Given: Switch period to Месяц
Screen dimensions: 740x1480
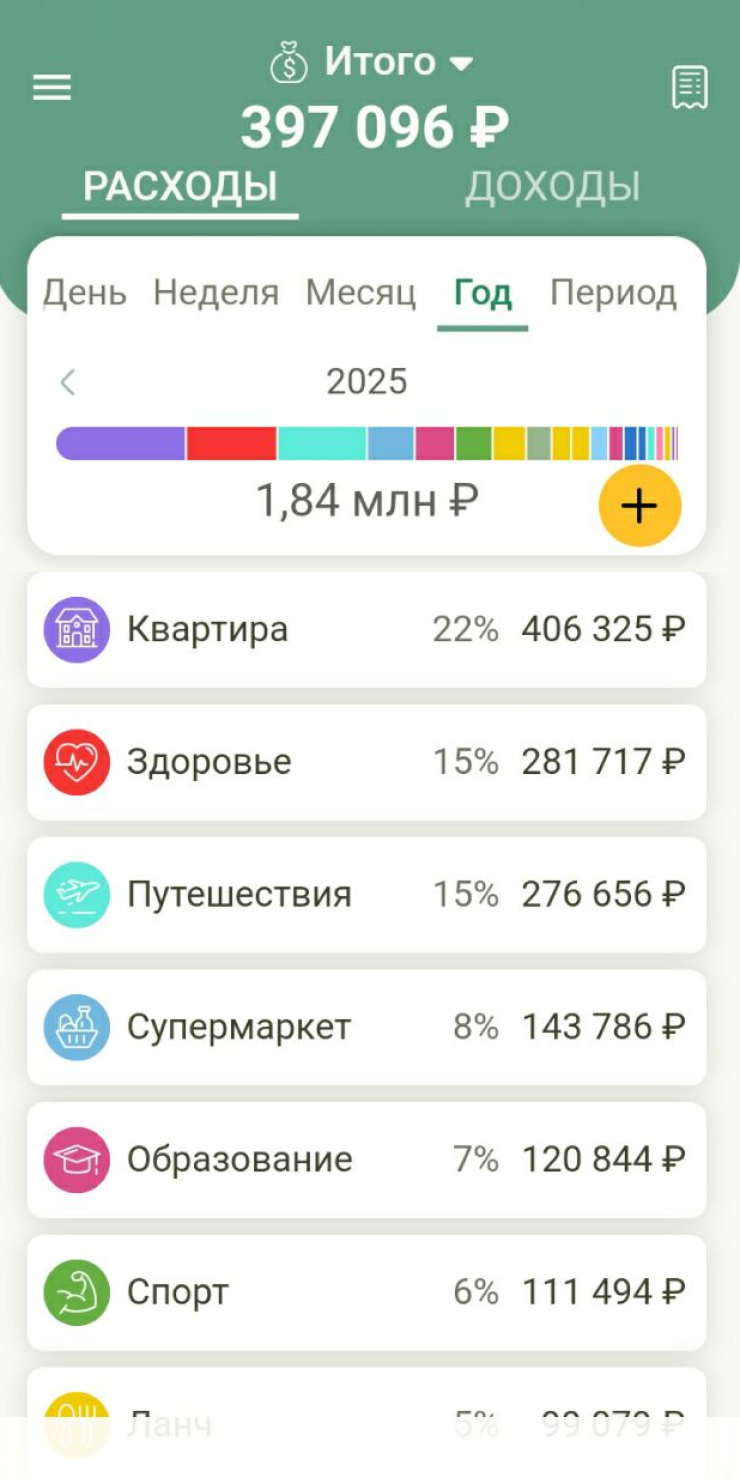Looking at the screenshot, I should pos(361,293).
